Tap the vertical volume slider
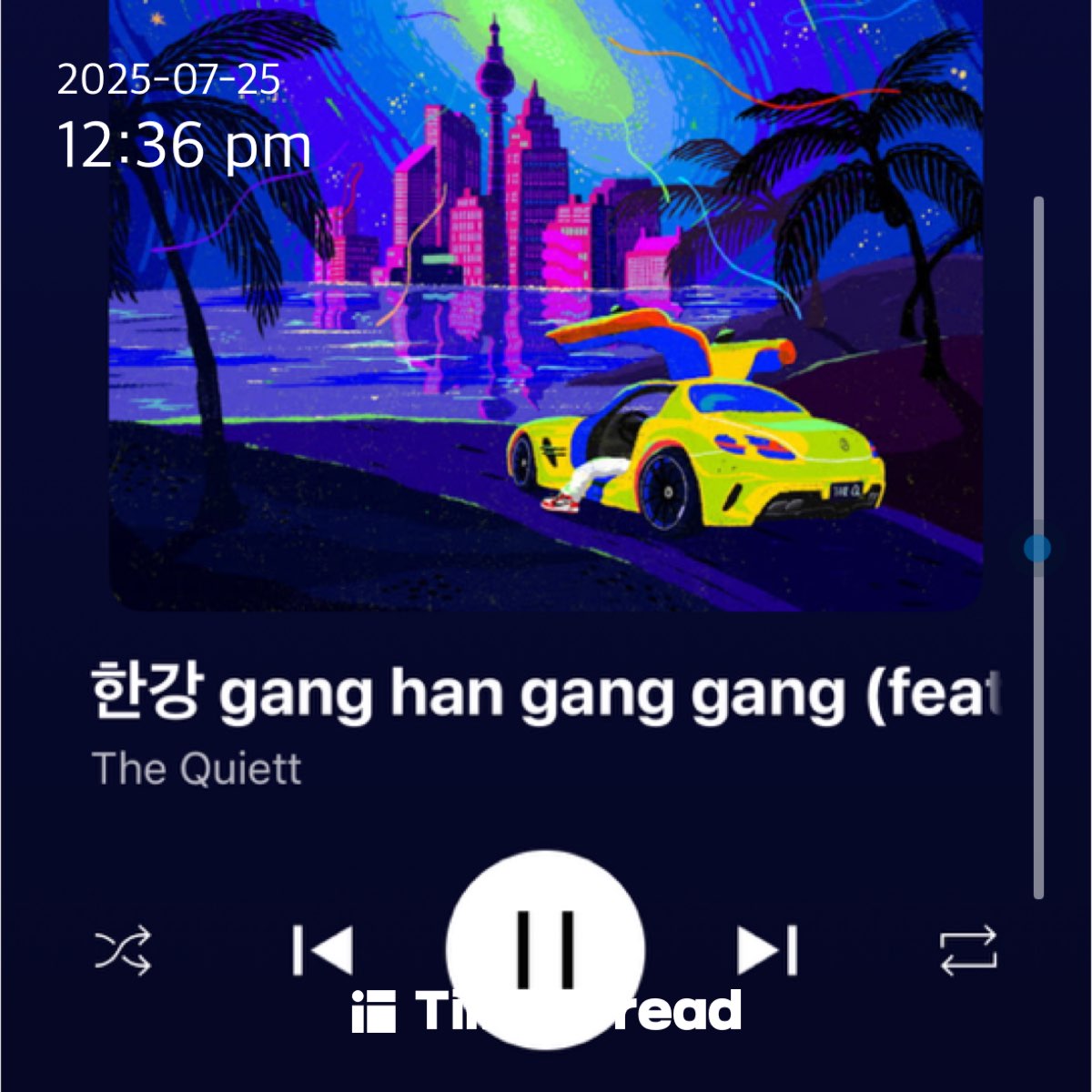 coord(1038,548)
